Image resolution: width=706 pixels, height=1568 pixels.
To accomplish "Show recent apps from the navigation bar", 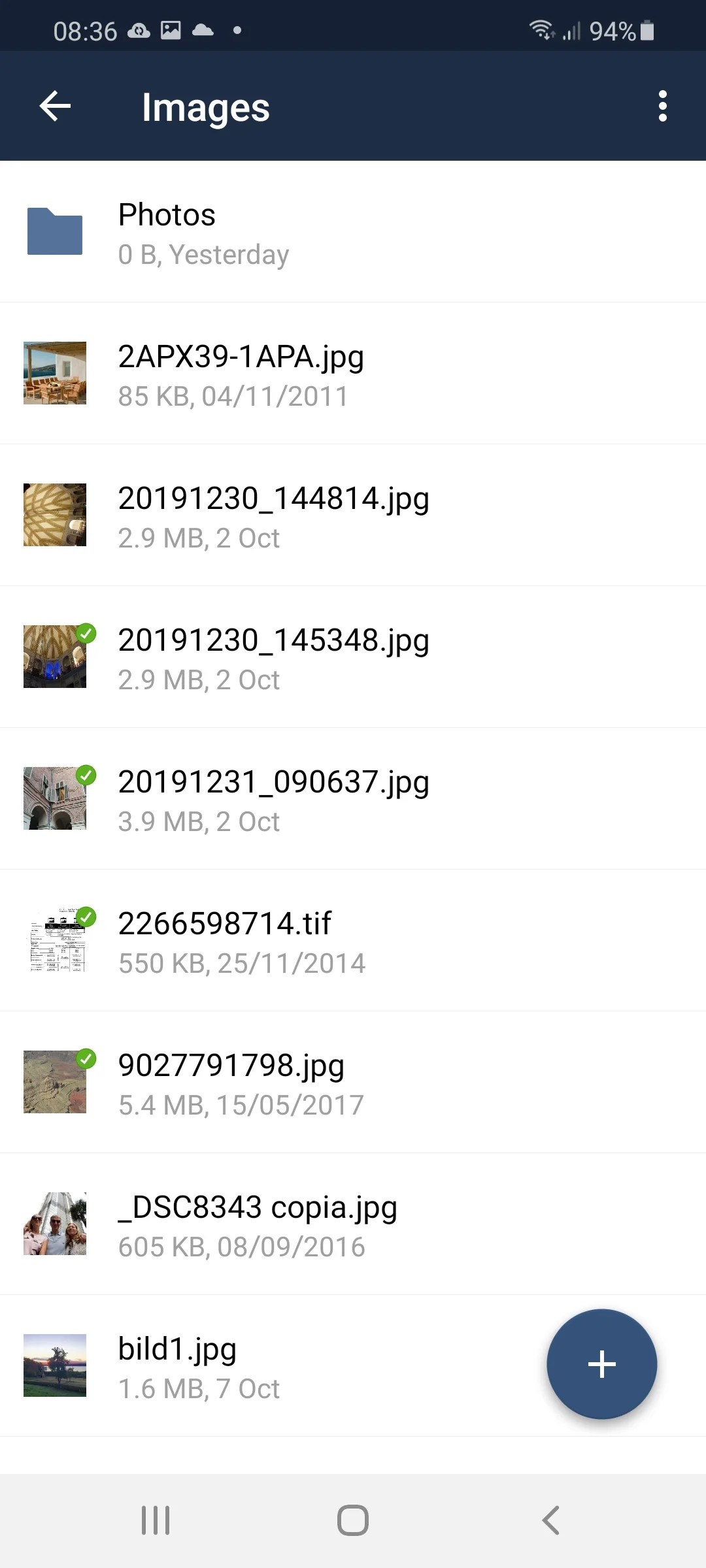I will (x=156, y=1520).
